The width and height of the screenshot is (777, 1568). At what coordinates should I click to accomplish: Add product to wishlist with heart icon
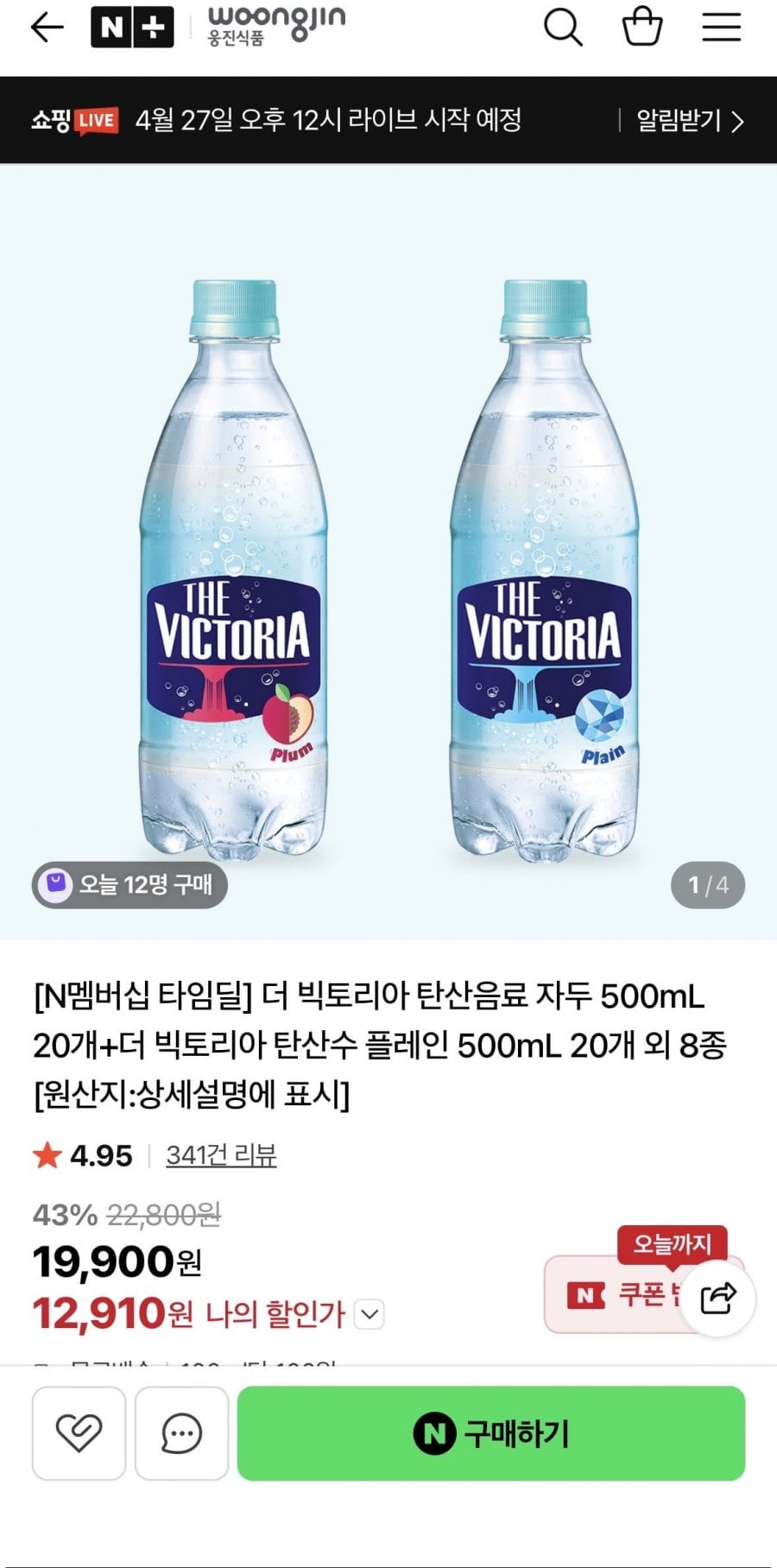(79, 1433)
